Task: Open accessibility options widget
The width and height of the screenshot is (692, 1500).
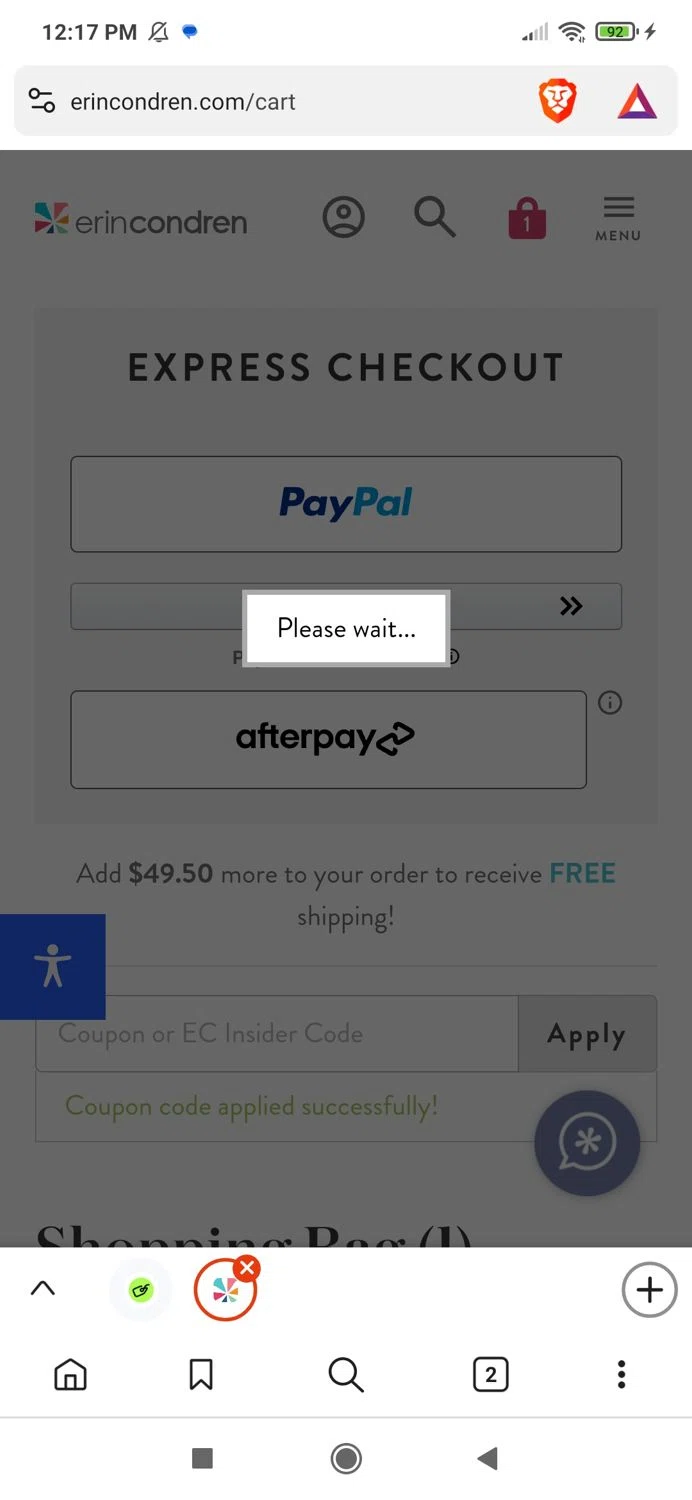Action: [x=52, y=966]
